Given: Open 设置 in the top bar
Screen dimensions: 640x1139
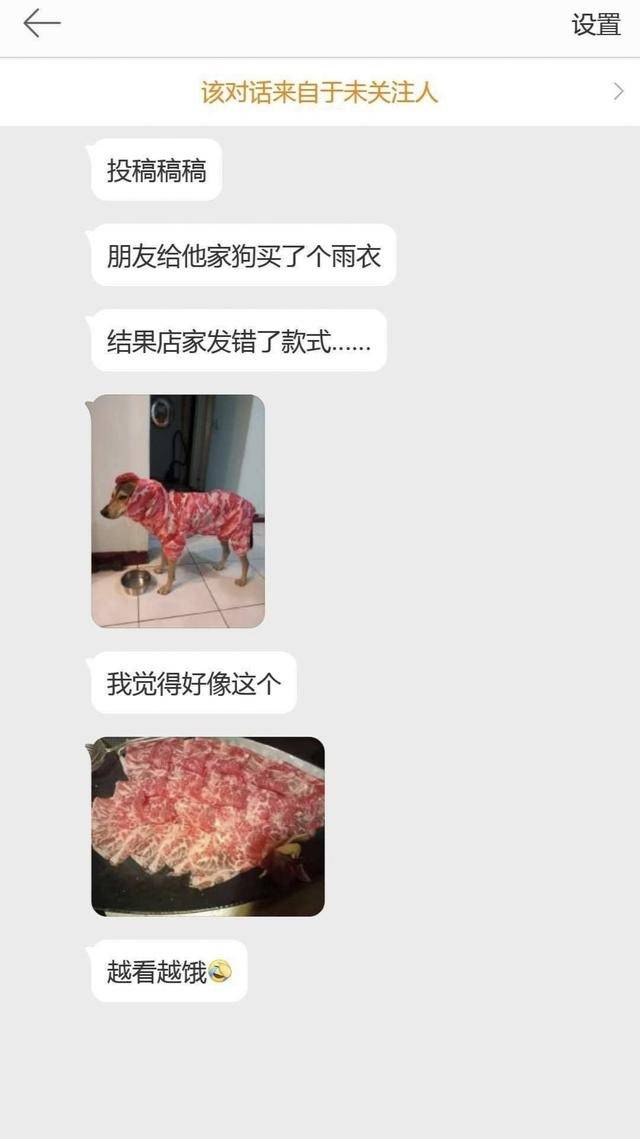Looking at the screenshot, I should coord(596,25).
